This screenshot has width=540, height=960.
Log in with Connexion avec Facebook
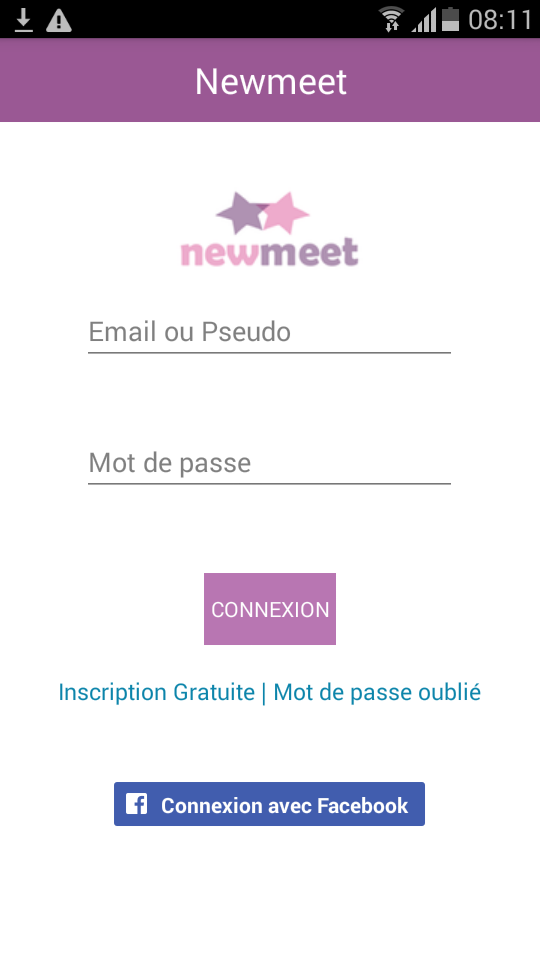point(269,804)
